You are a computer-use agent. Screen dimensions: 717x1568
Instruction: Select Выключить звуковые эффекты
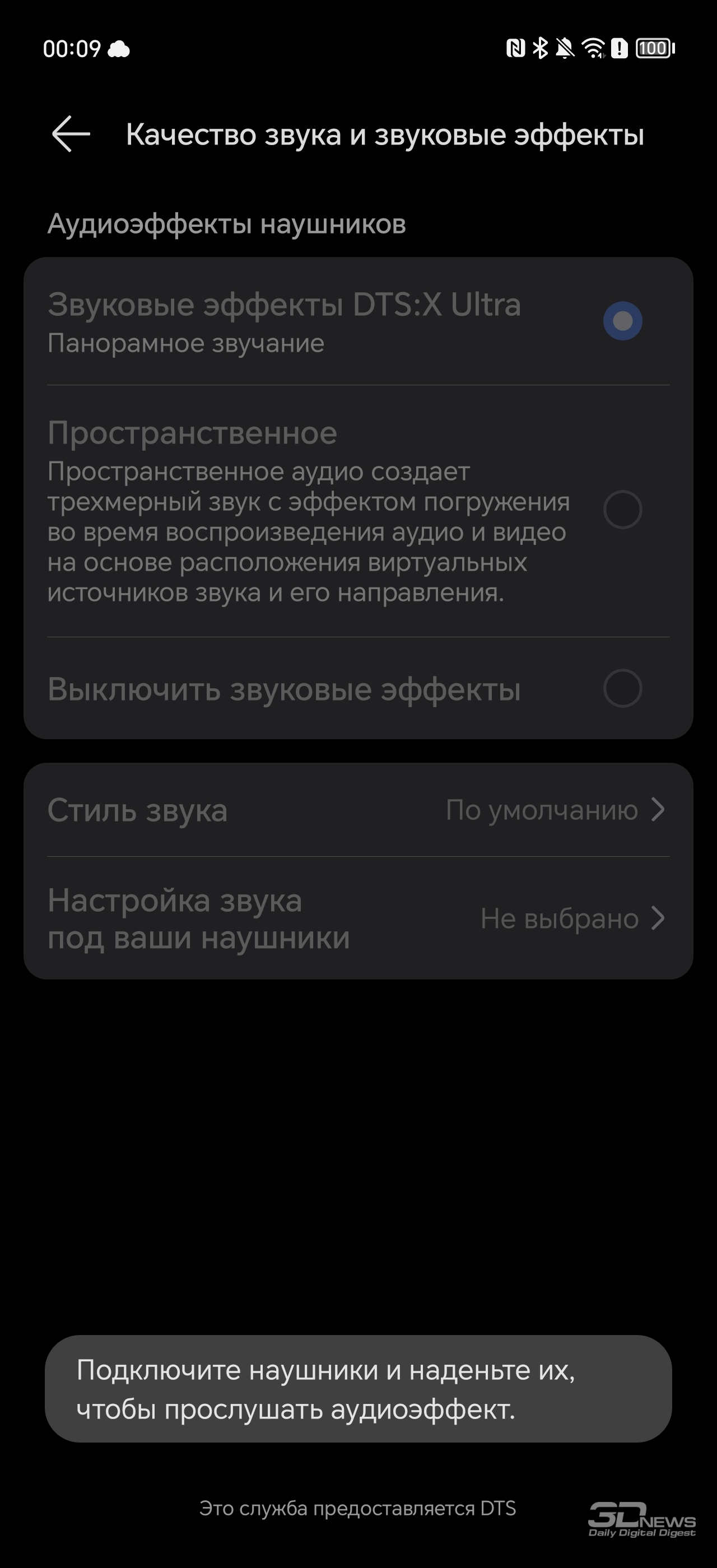point(358,688)
